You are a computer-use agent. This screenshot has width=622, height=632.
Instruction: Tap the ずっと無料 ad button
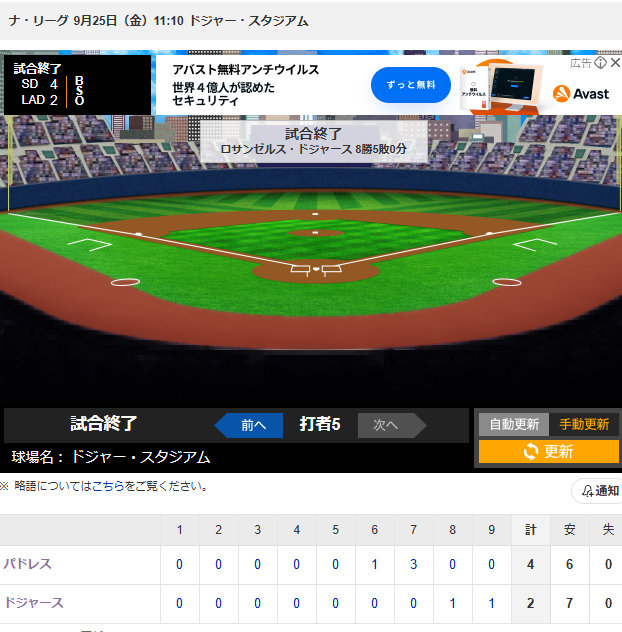tap(411, 85)
